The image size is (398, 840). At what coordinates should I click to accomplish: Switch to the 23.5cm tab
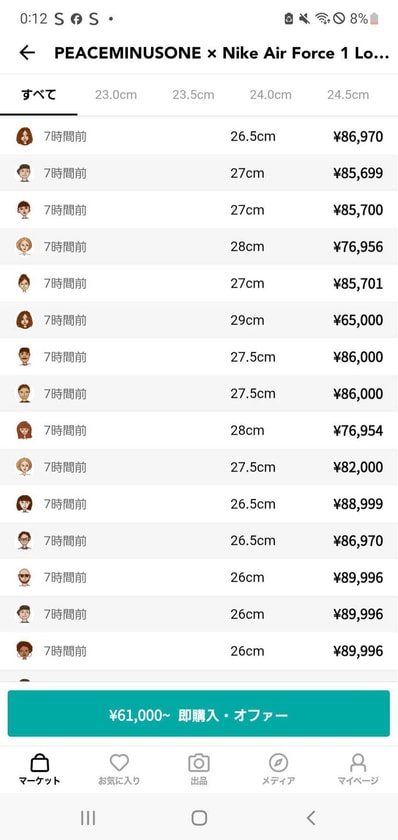tap(193, 95)
